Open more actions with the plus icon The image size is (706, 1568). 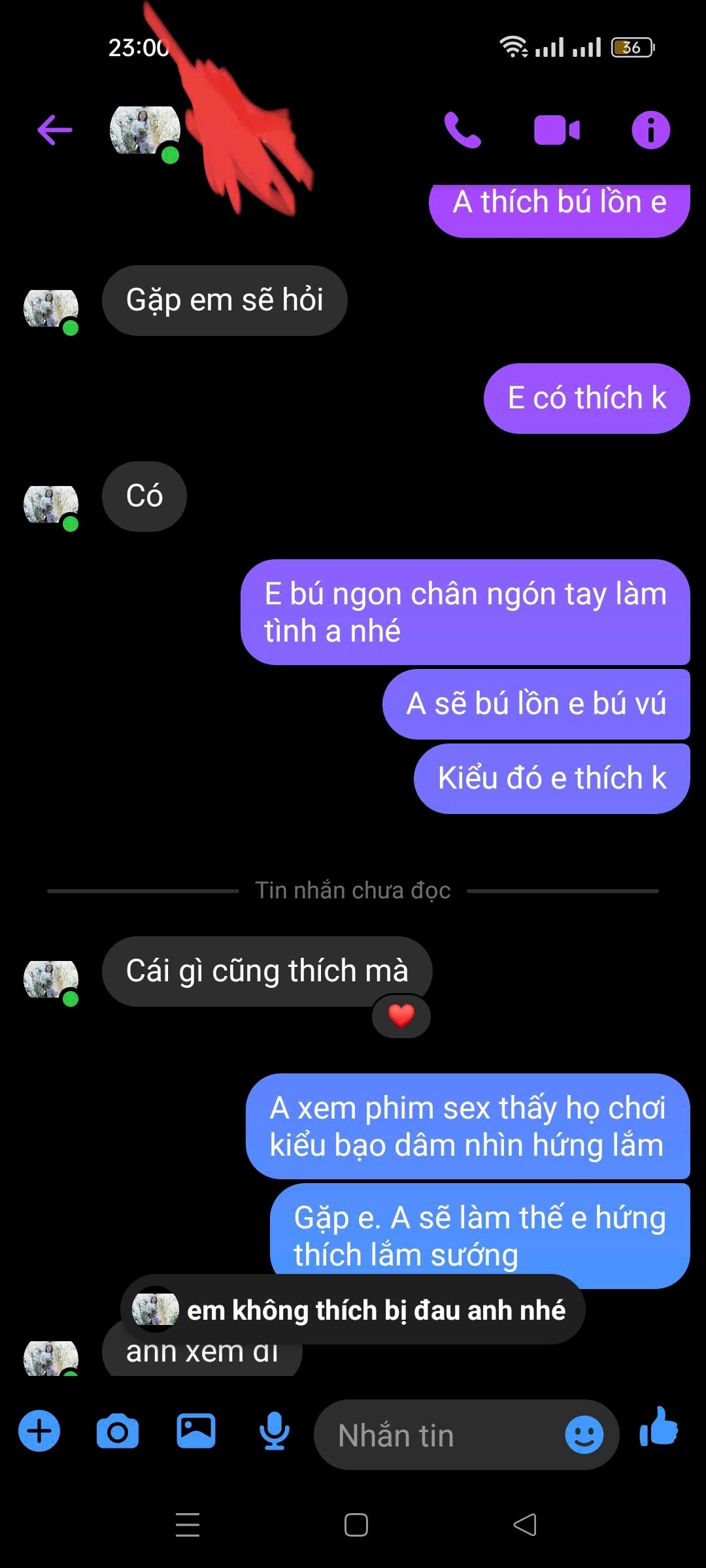(39, 1431)
